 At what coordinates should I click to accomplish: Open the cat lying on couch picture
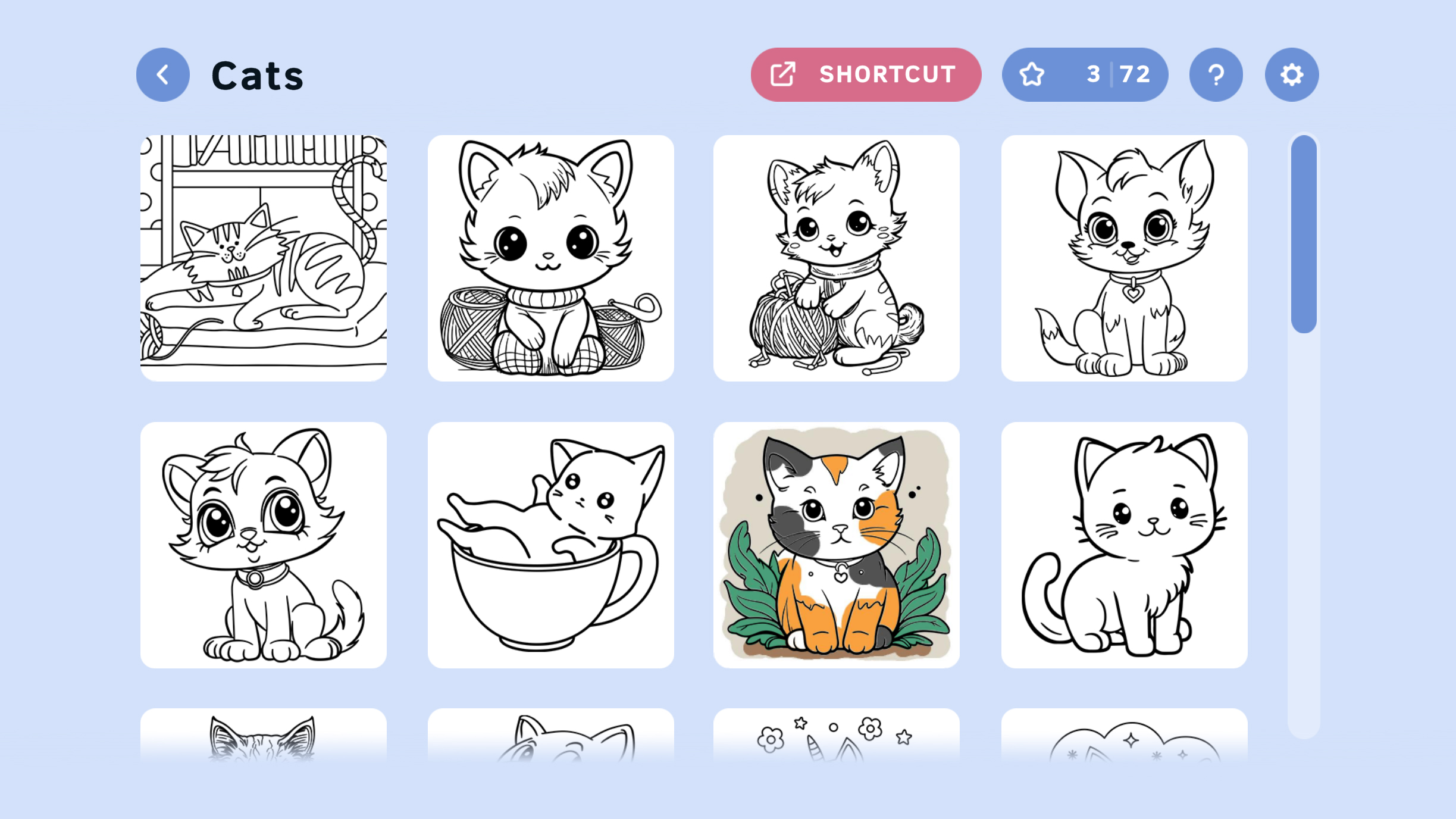pyautogui.click(x=264, y=258)
